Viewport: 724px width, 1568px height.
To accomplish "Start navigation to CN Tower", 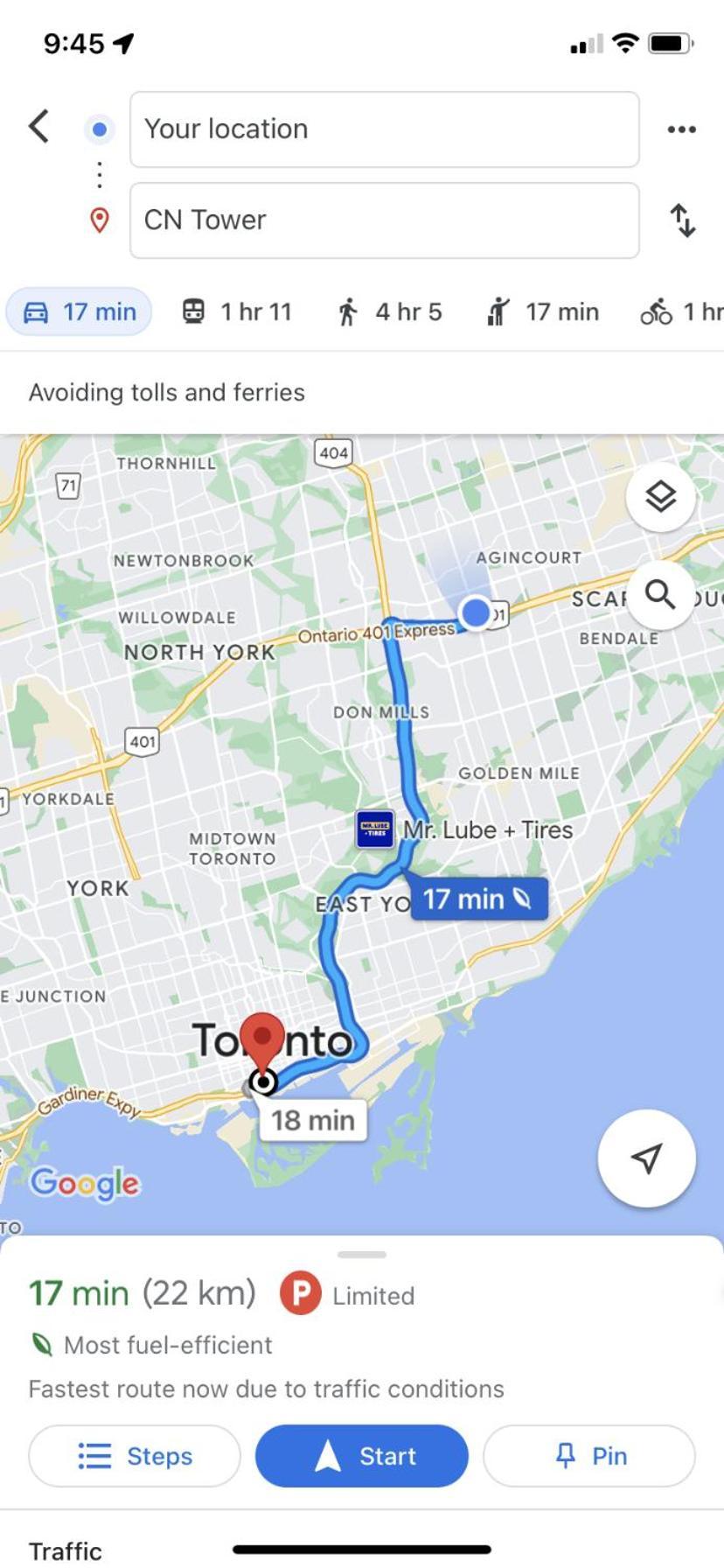I will [362, 1456].
